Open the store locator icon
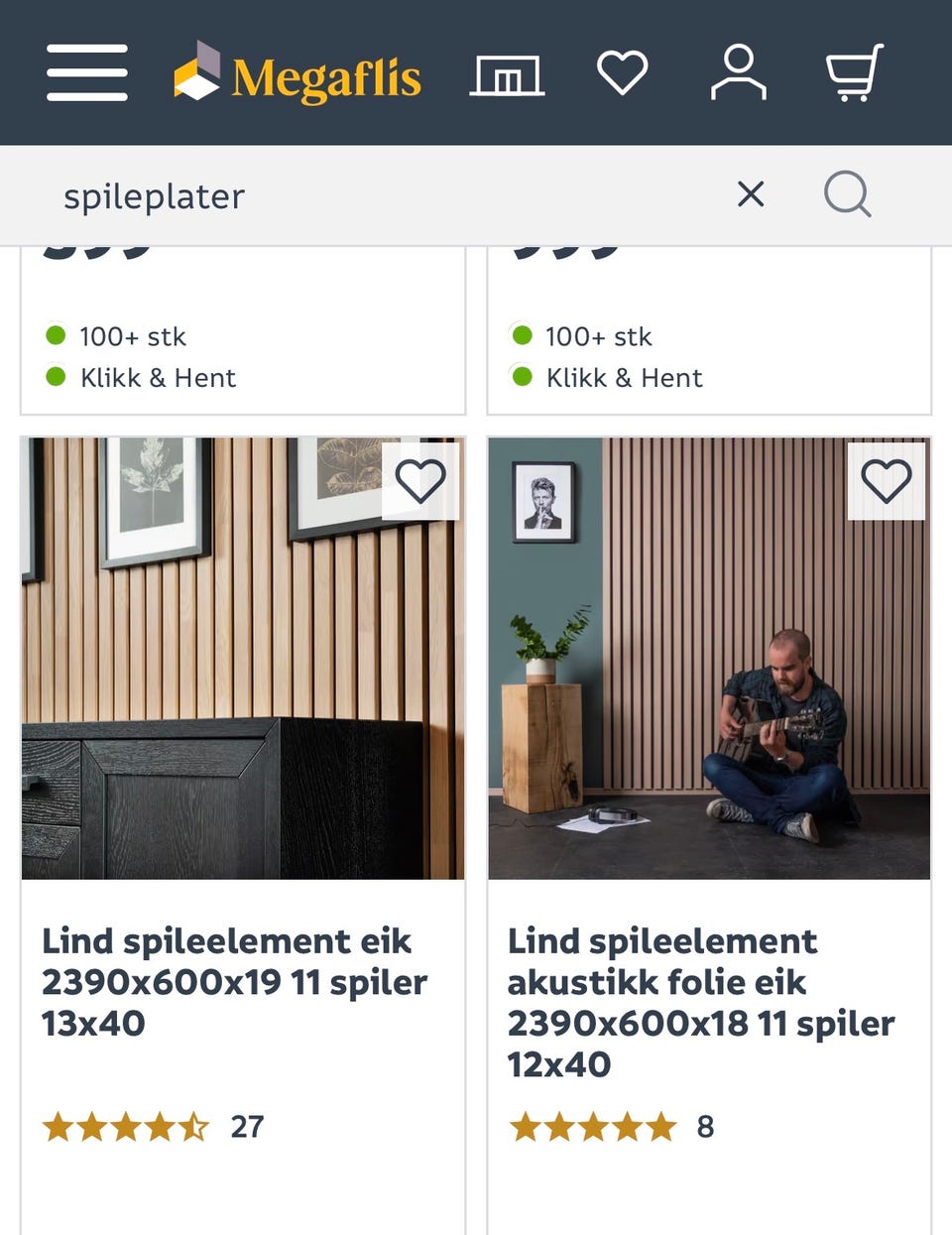Image resolution: width=952 pixels, height=1235 pixels. coord(507,72)
